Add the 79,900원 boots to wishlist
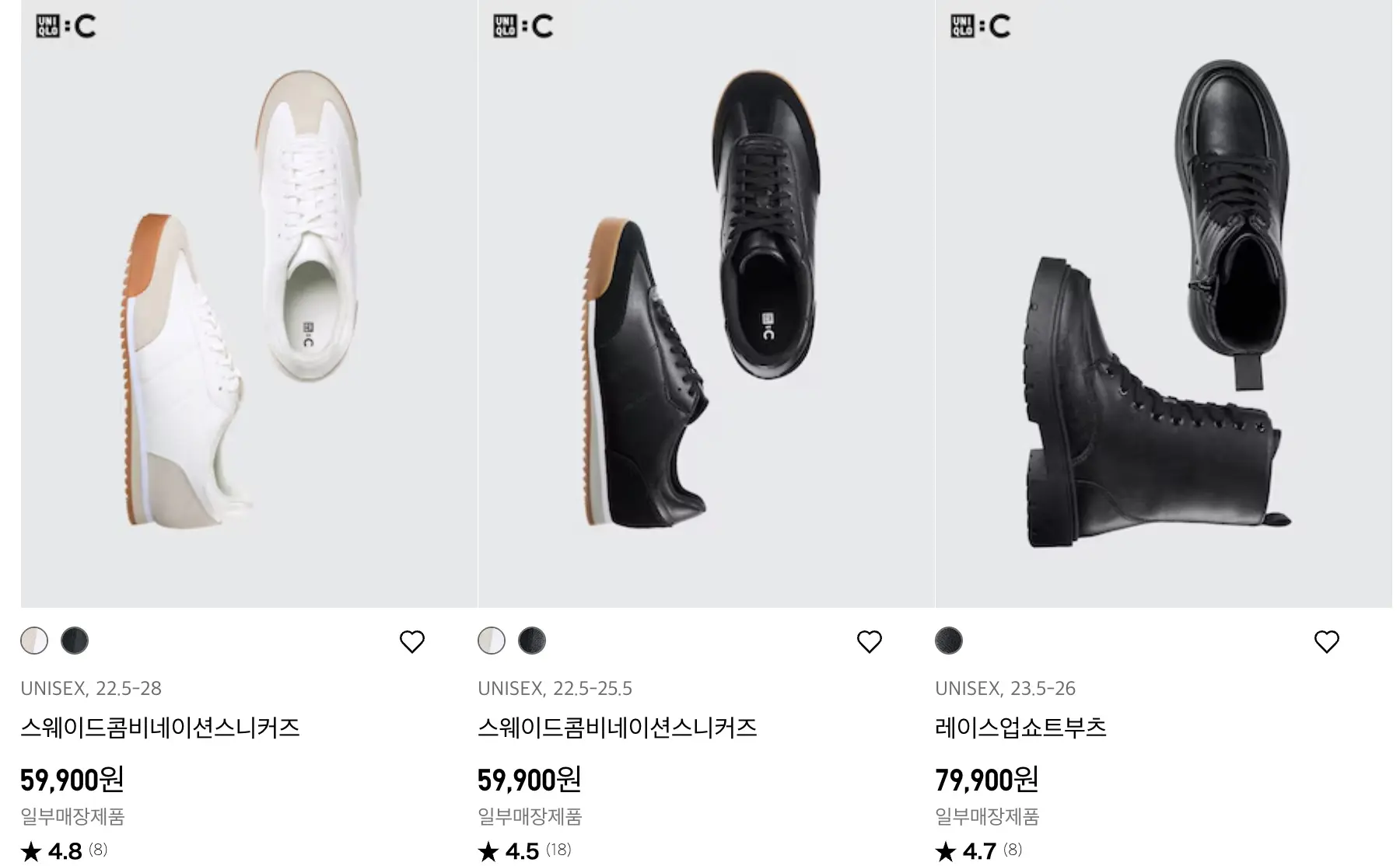 1326,641
